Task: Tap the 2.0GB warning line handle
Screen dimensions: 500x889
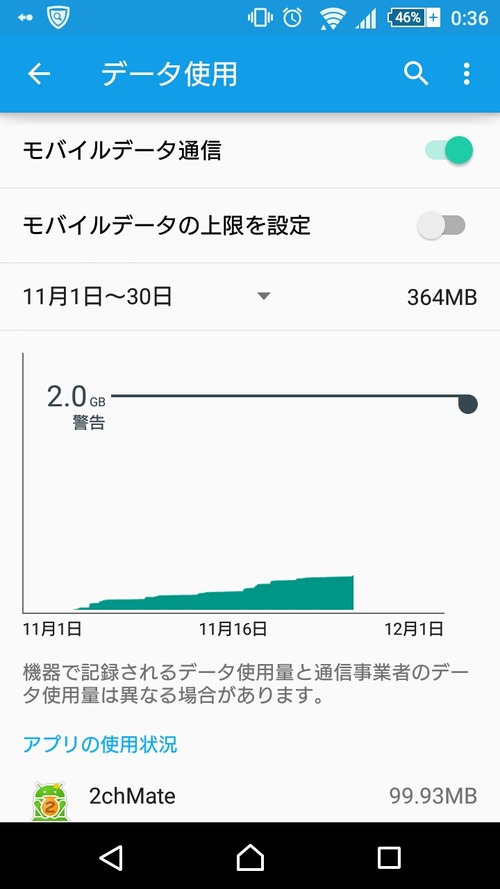Action: [x=468, y=404]
